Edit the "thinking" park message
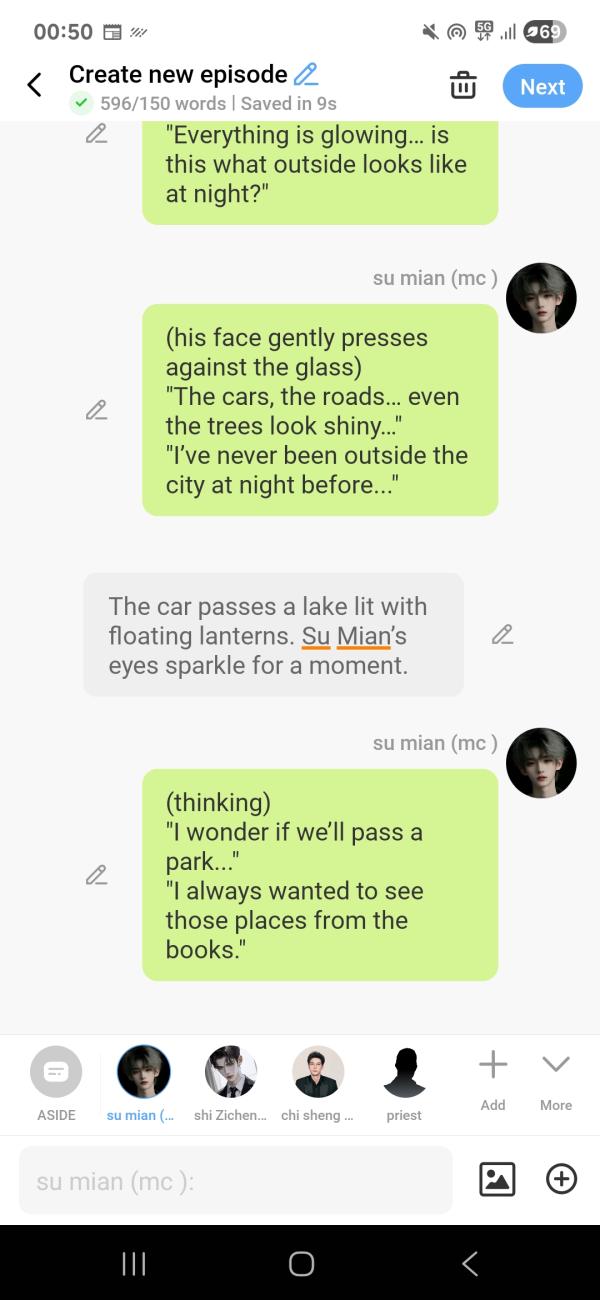600x1300 pixels. (96, 875)
